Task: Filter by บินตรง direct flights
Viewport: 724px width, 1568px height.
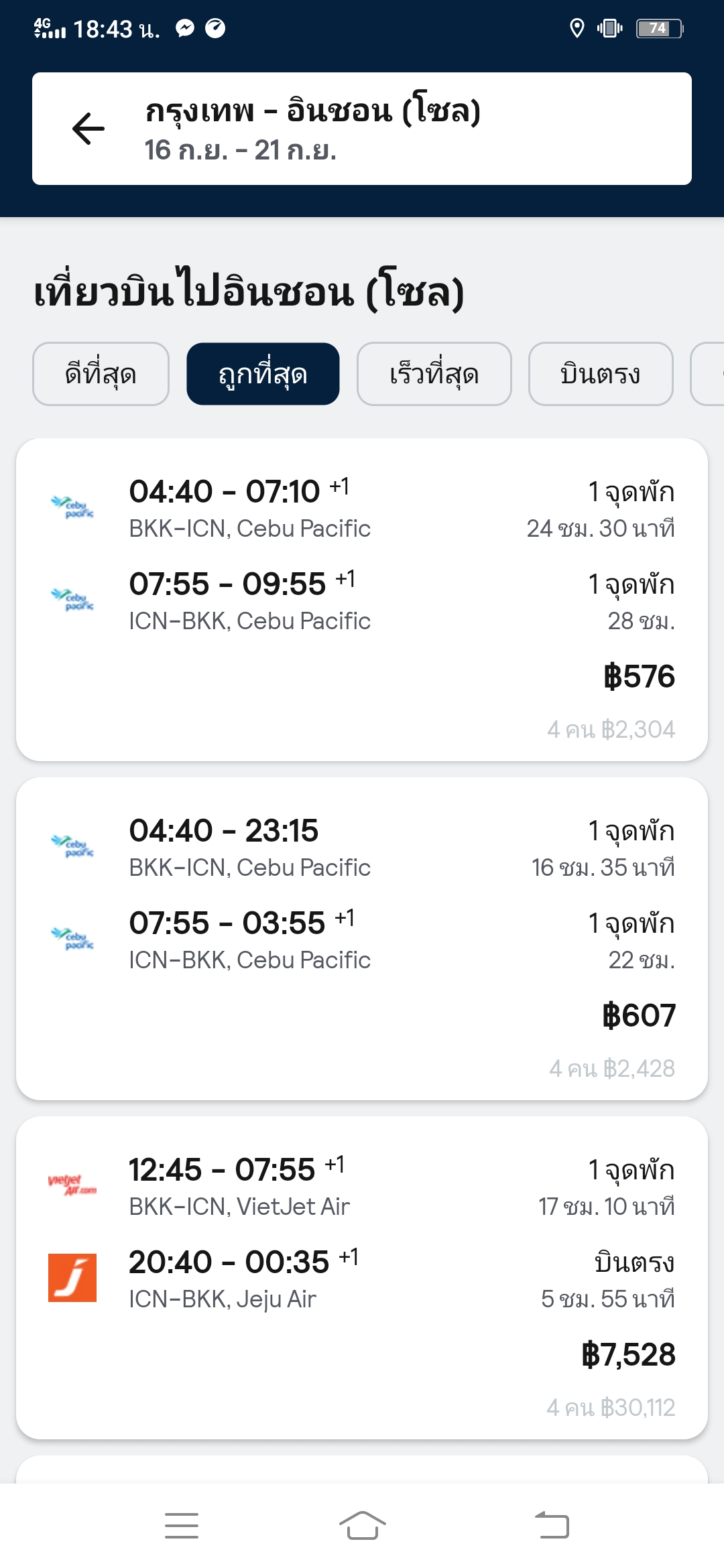Action: pyautogui.click(x=601, y=374)
